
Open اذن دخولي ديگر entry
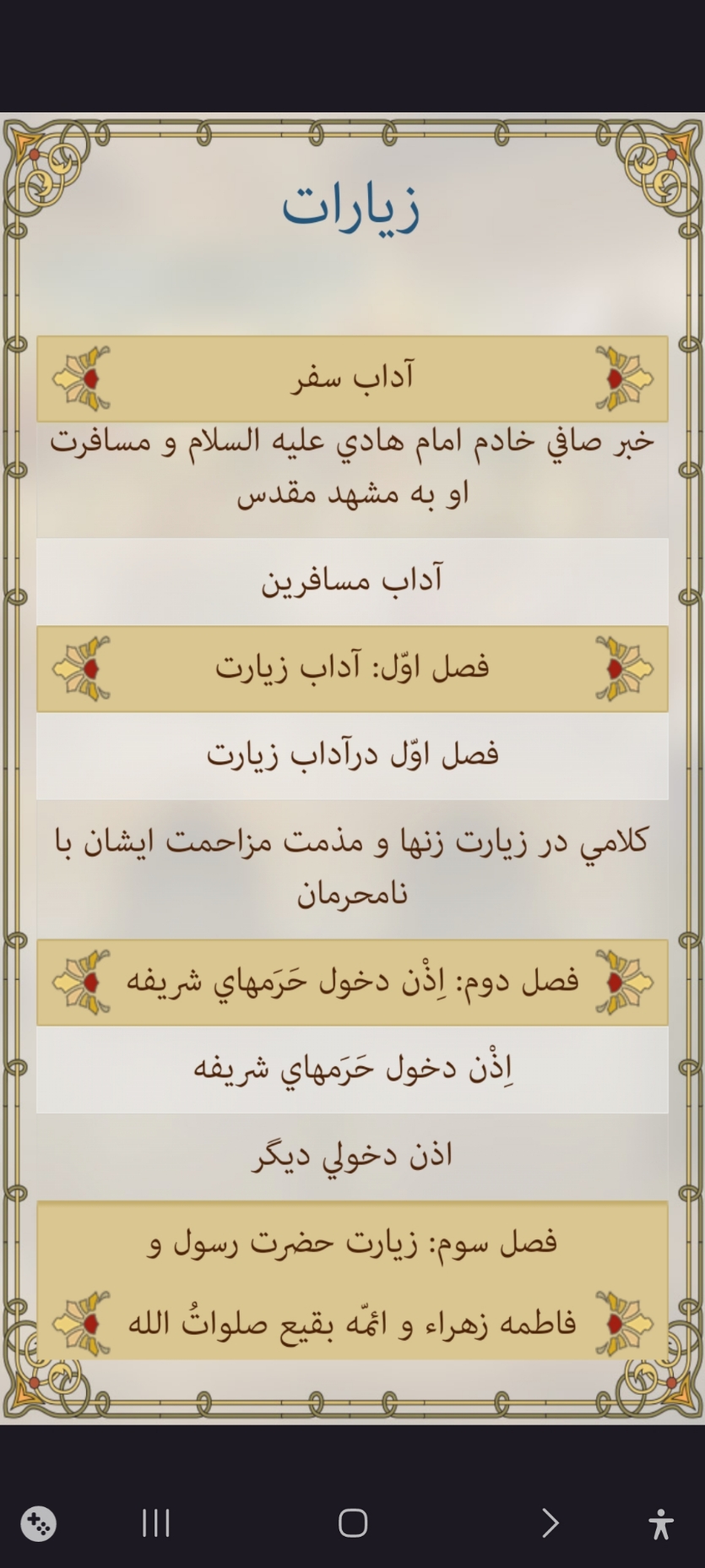click(x=352, y=1156)
